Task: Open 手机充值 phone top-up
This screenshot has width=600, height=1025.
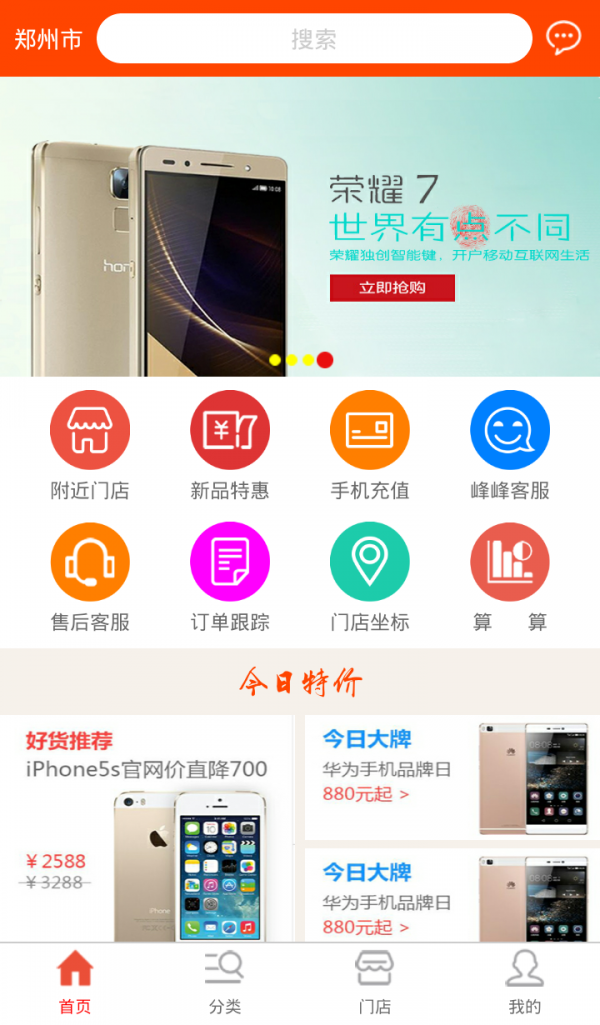Action: 370,445
